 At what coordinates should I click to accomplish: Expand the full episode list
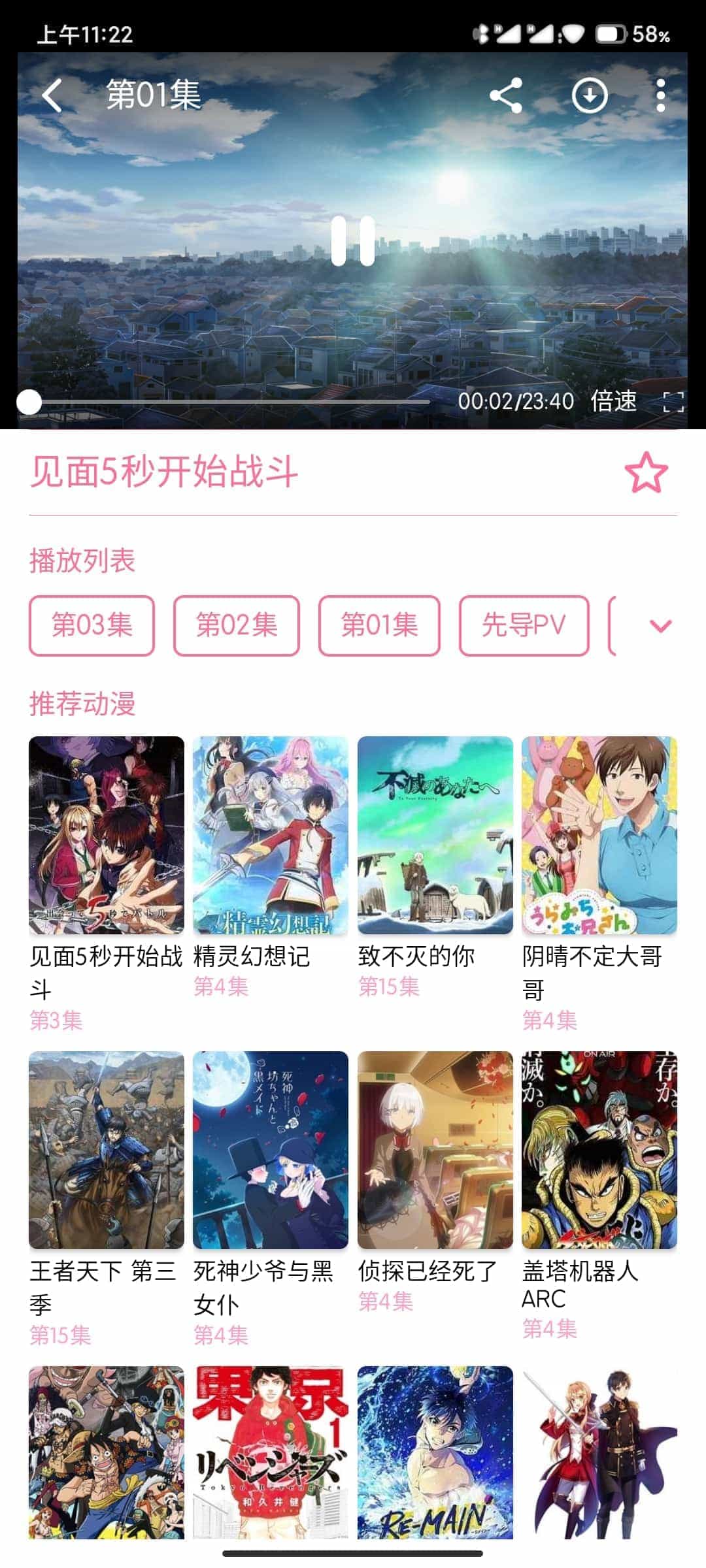tap(660, 626)
